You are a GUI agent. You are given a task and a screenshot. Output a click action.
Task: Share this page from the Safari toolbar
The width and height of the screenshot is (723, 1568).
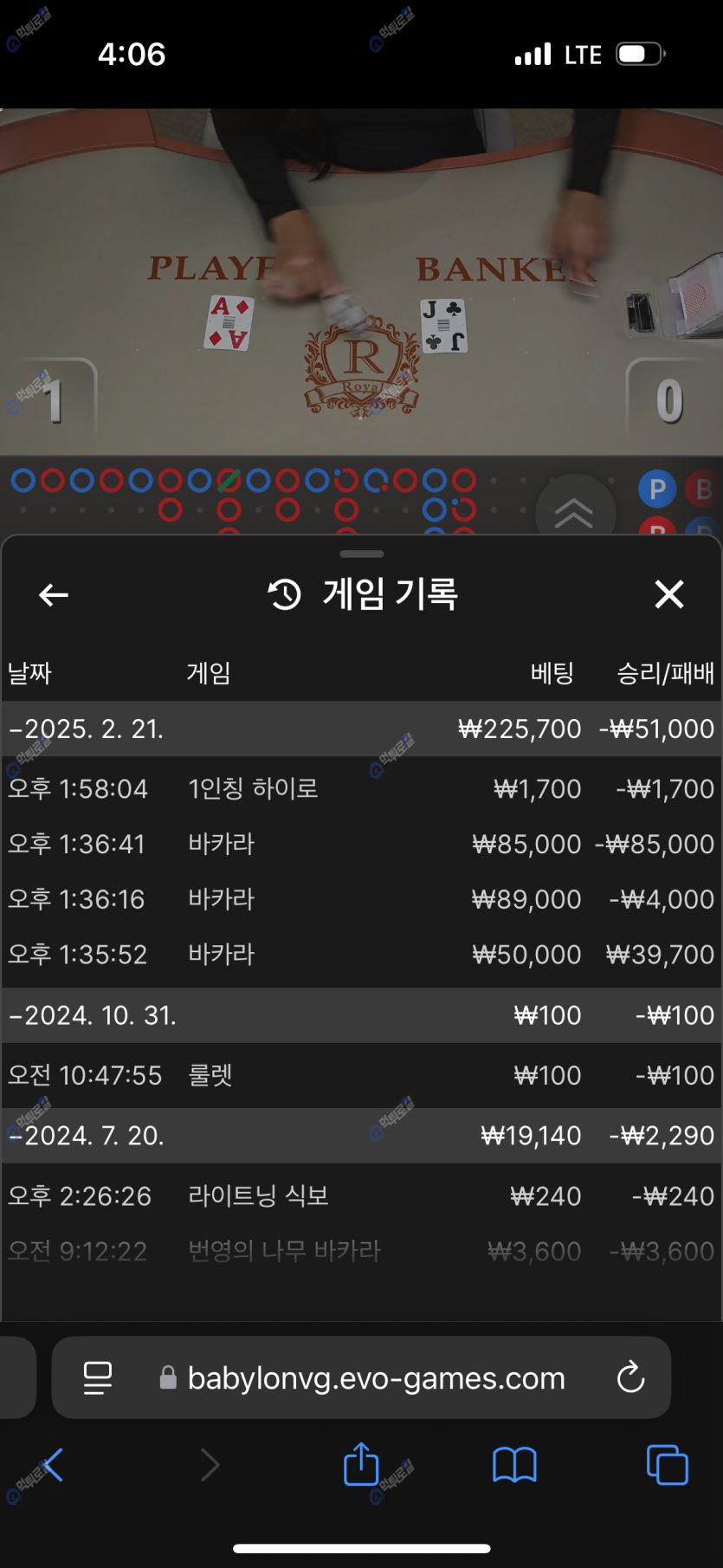[361, 1464]
